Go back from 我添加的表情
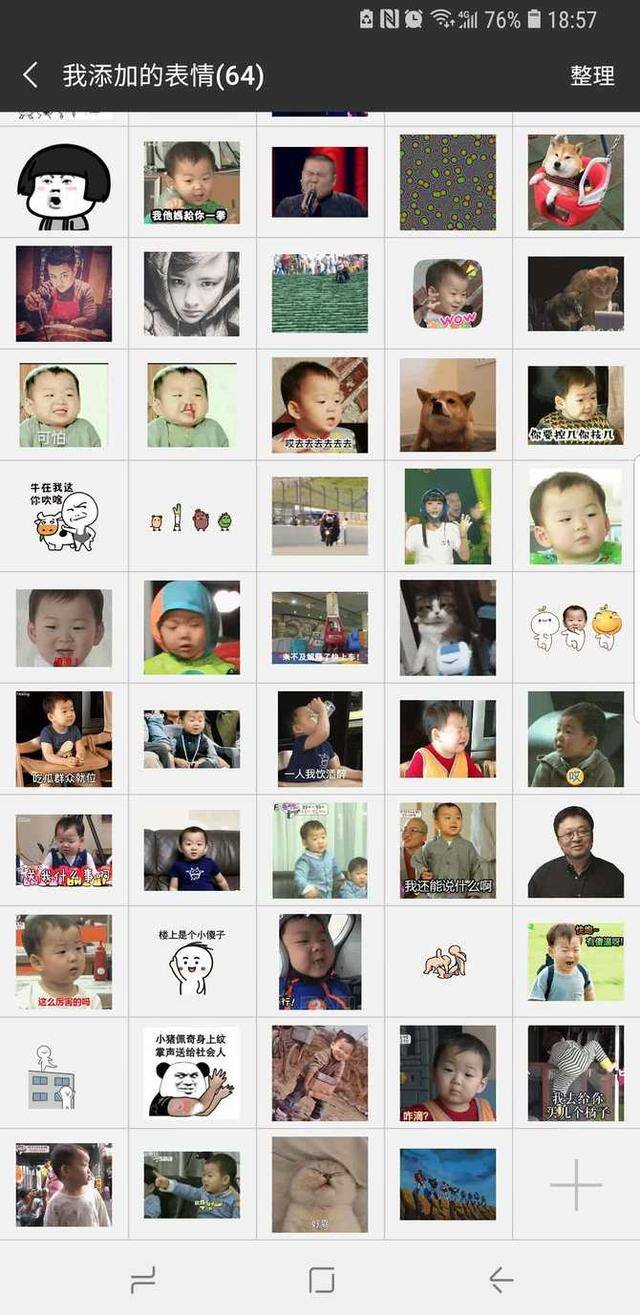The width and height of the screenshot is (640, 1315). (x=30, y=75)
